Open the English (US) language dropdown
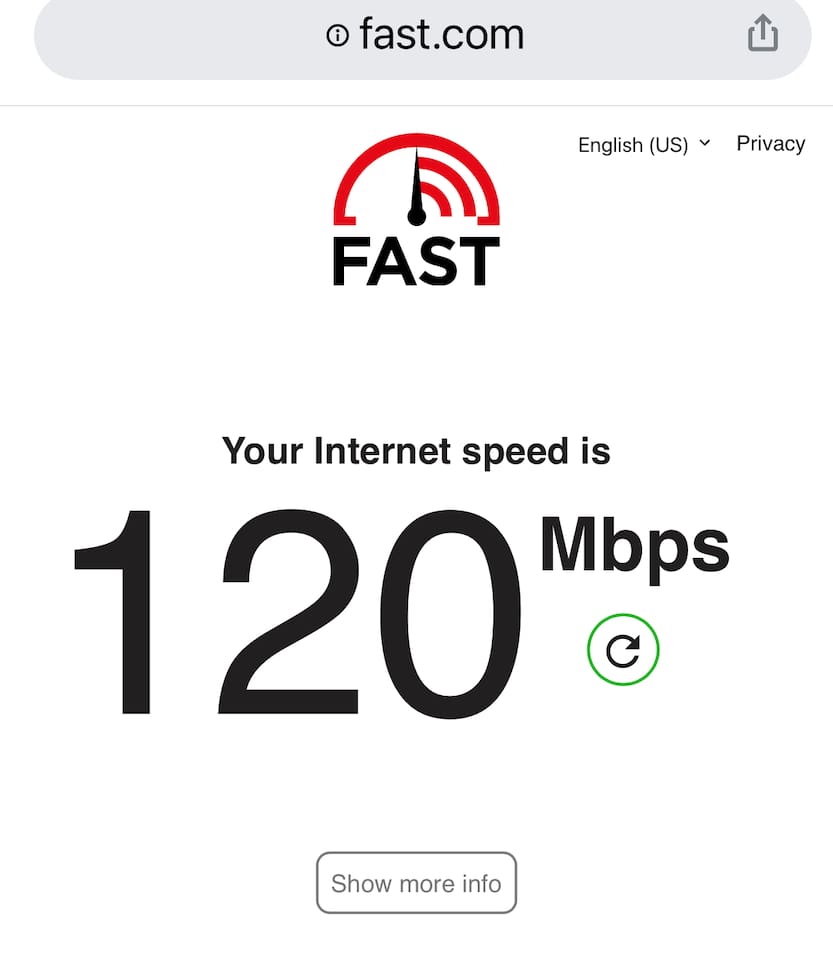833x960 pixels. 644,145
